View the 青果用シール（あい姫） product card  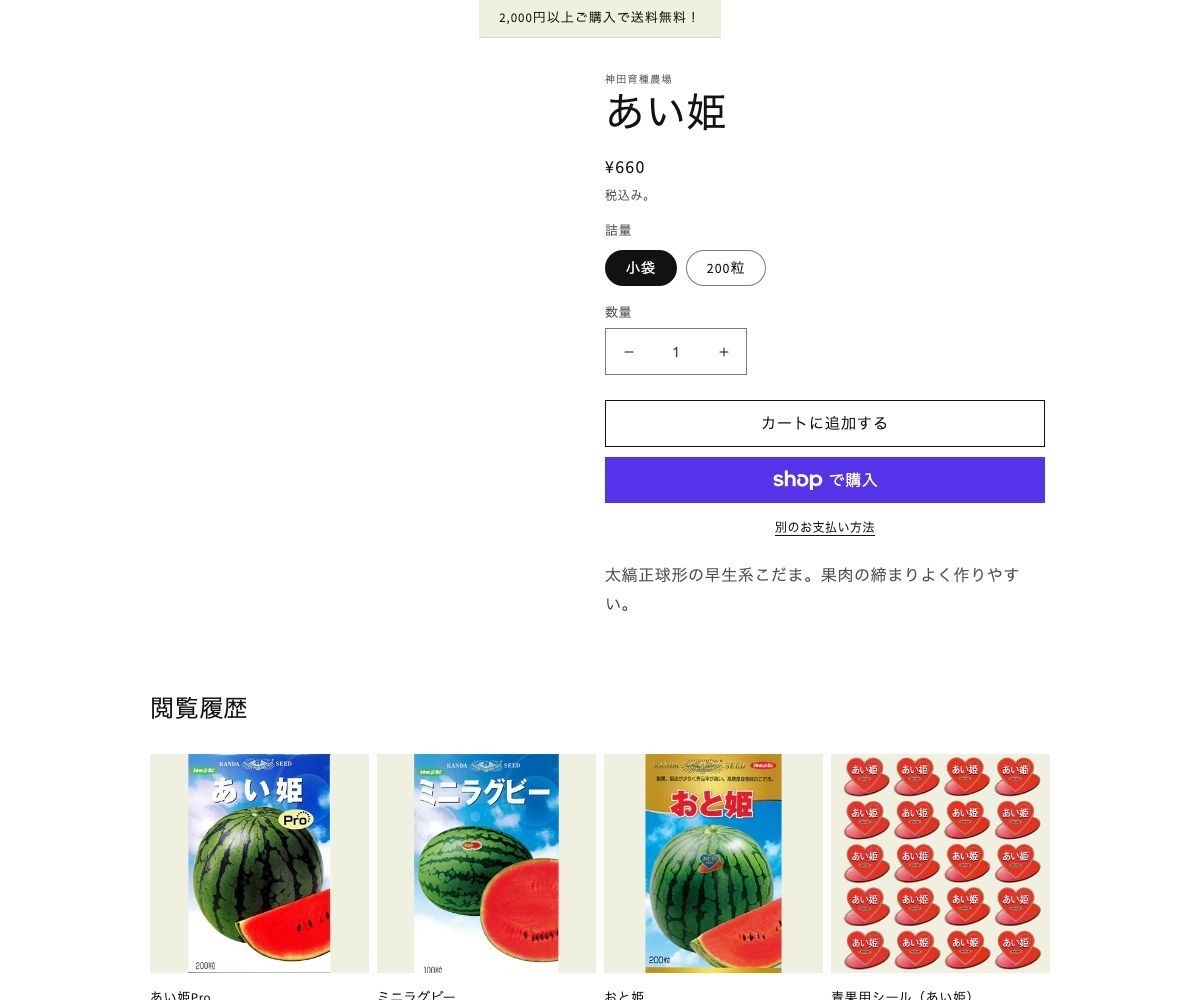(940, 863)
